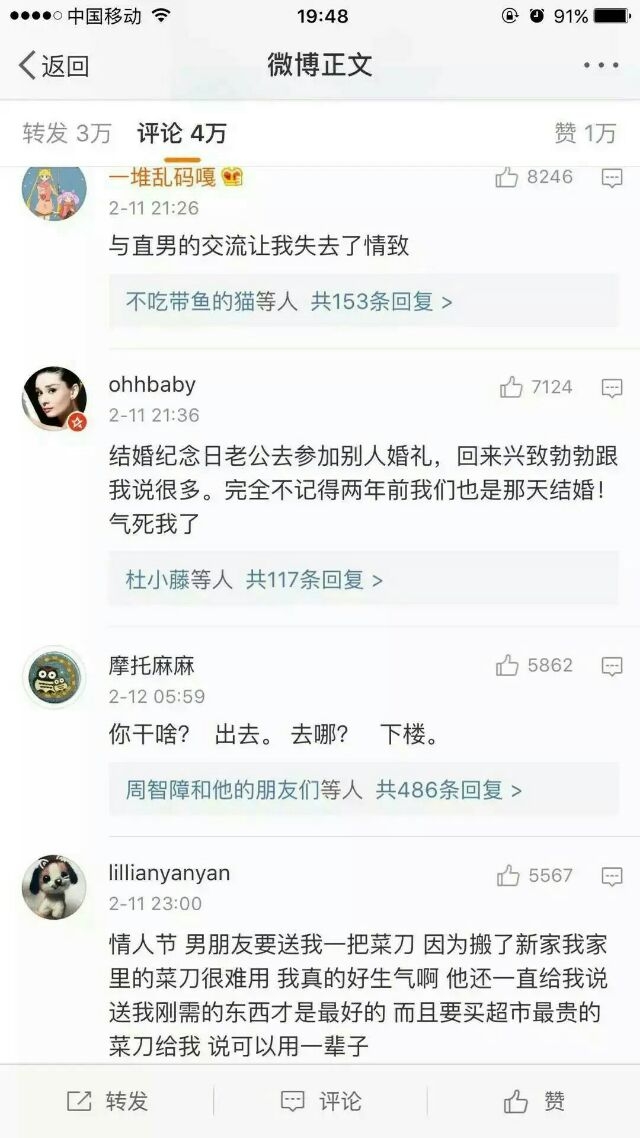
Task: Reply to 一堆乱码嘎's comment via its comment icon
Action: [612, 178]
